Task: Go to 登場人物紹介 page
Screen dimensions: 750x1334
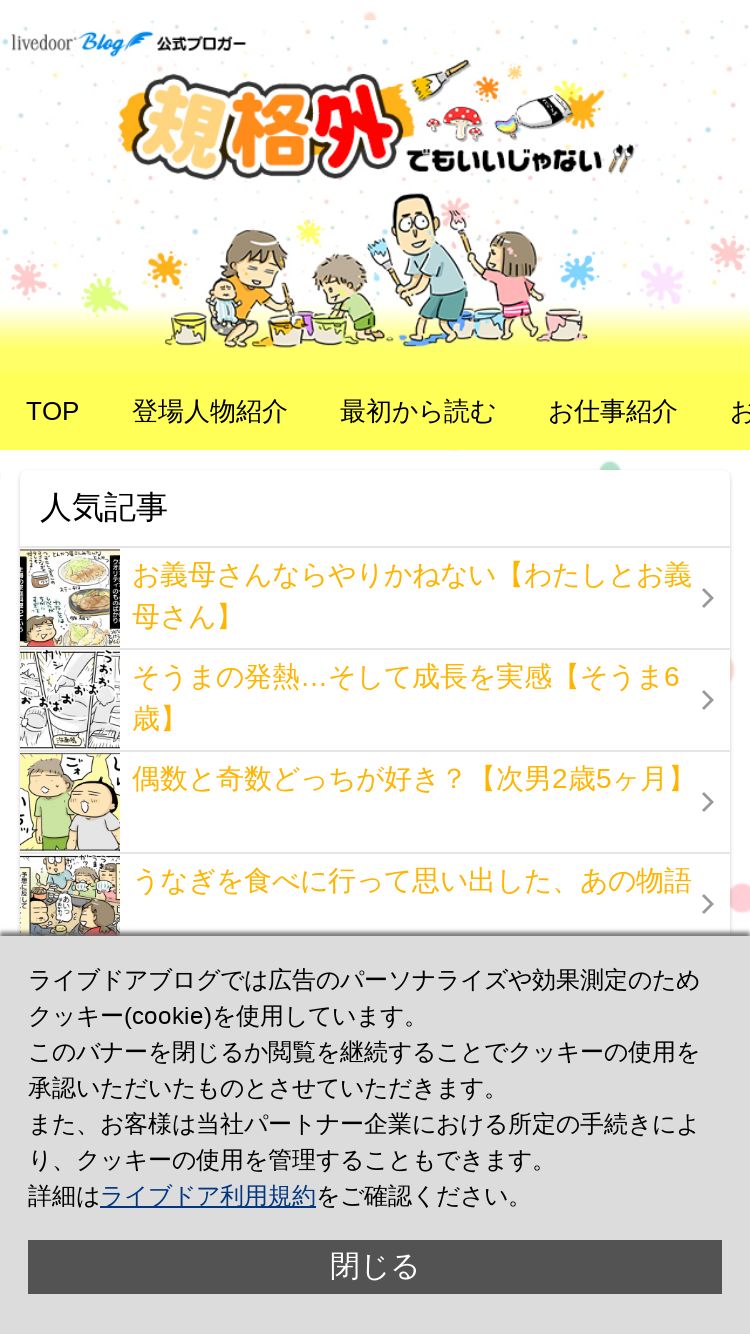Action: click(210, 412)
